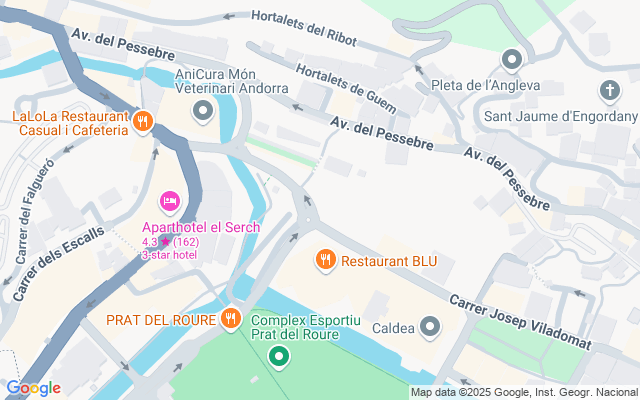Viewport: 640px width, 400px height.
Task: Select AniCura Món Veterinari Andorra pin
Action: (x=203, y=110)
